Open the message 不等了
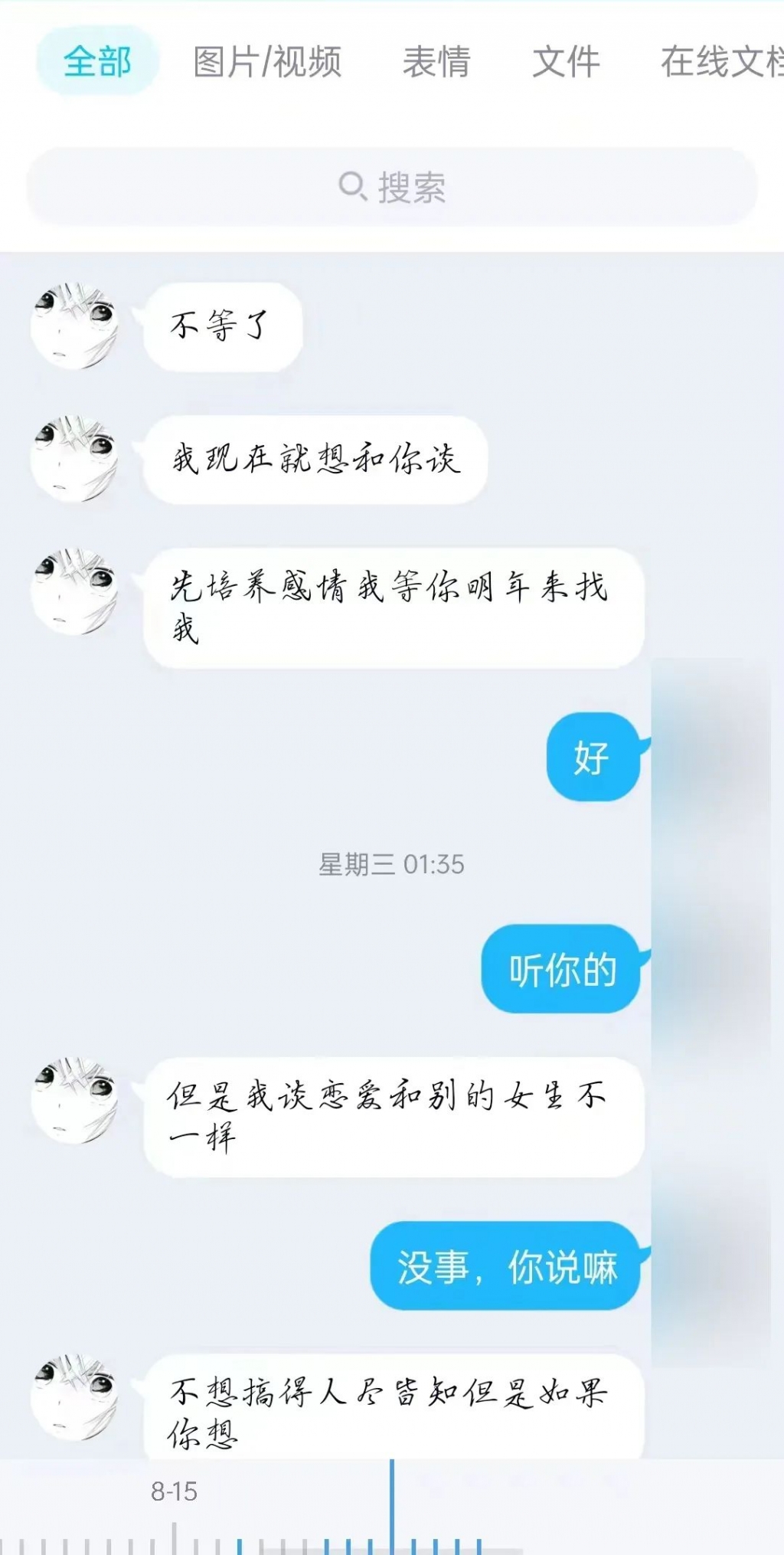The width and height of the screenshot is (784, 1555). tap(223, 327)
